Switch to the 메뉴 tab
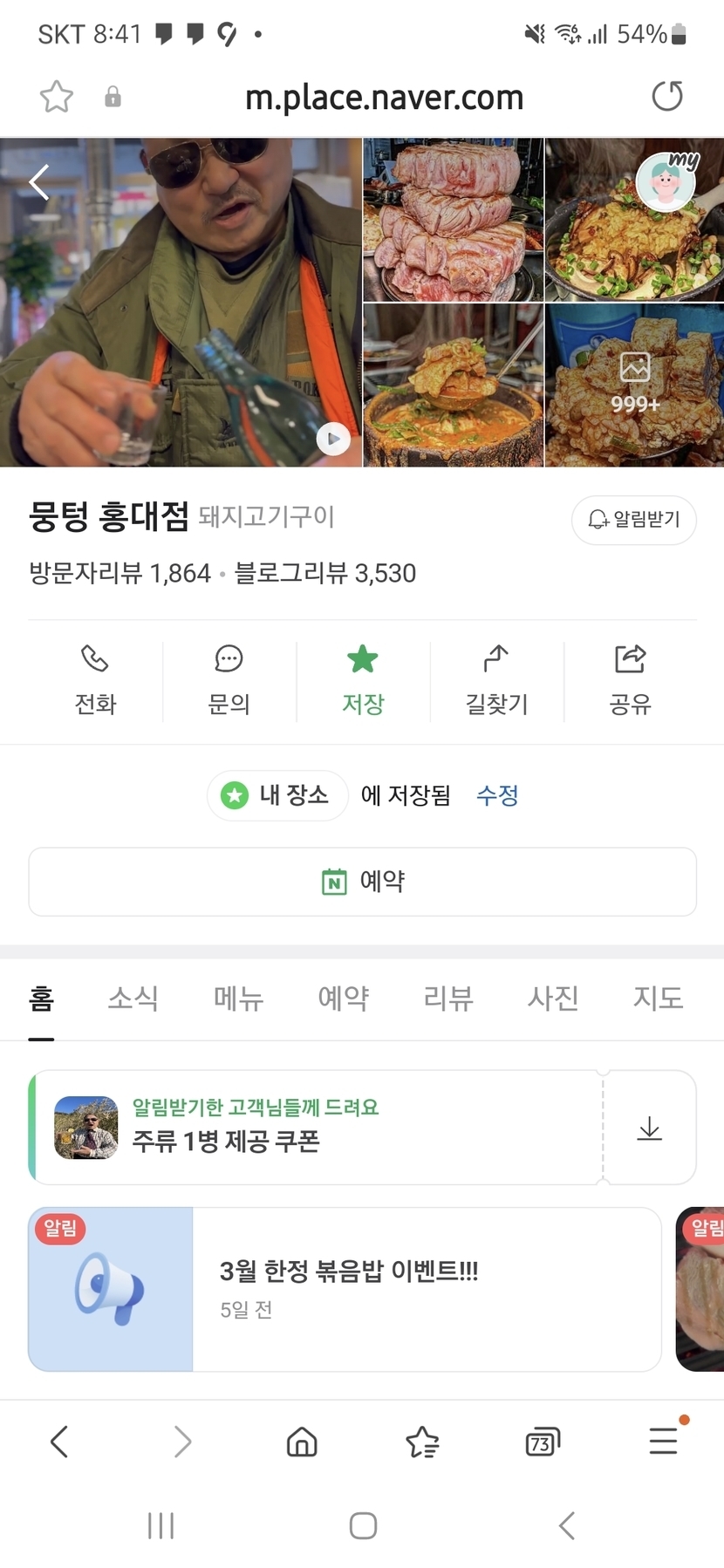This screenshot has height=1568, width=724. [x=238, y=998]
